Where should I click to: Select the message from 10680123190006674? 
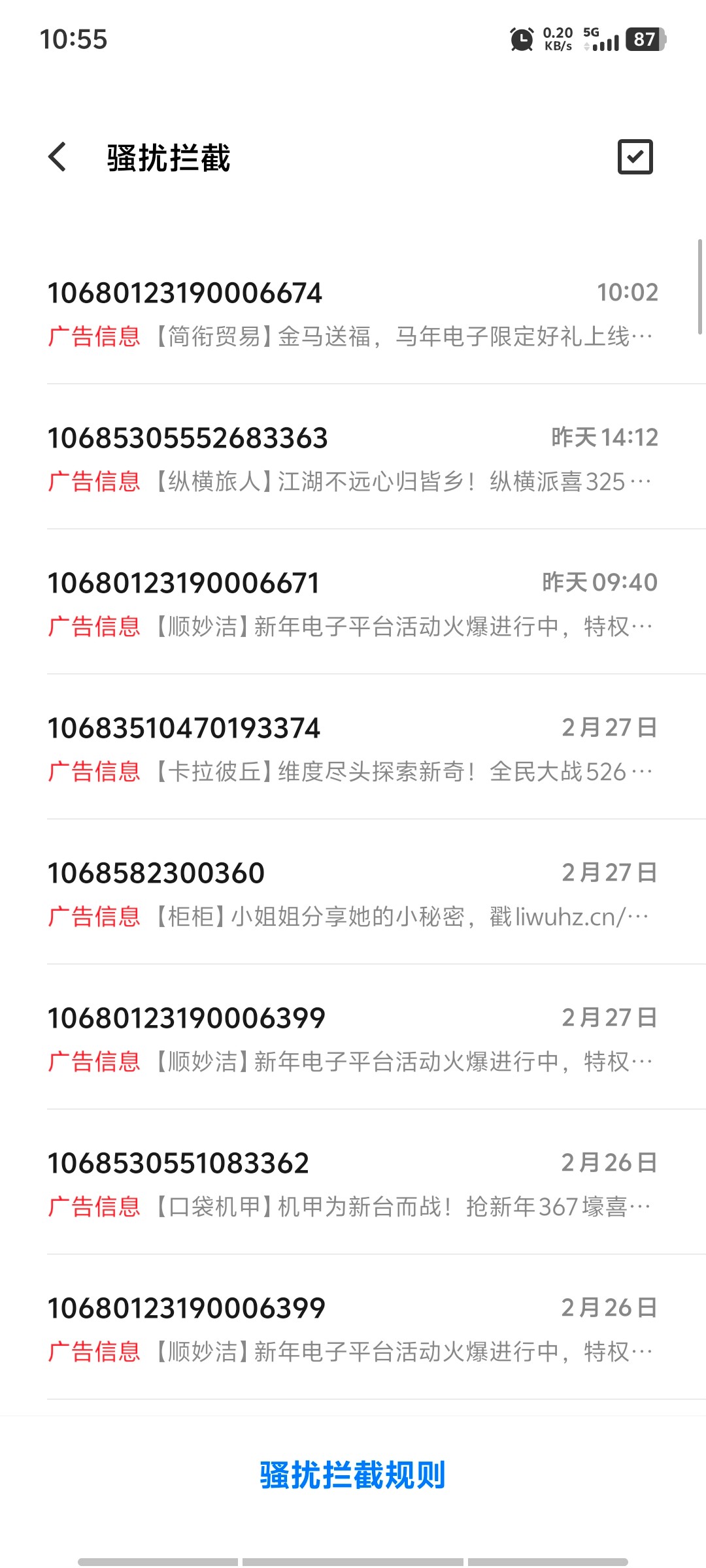353,312
